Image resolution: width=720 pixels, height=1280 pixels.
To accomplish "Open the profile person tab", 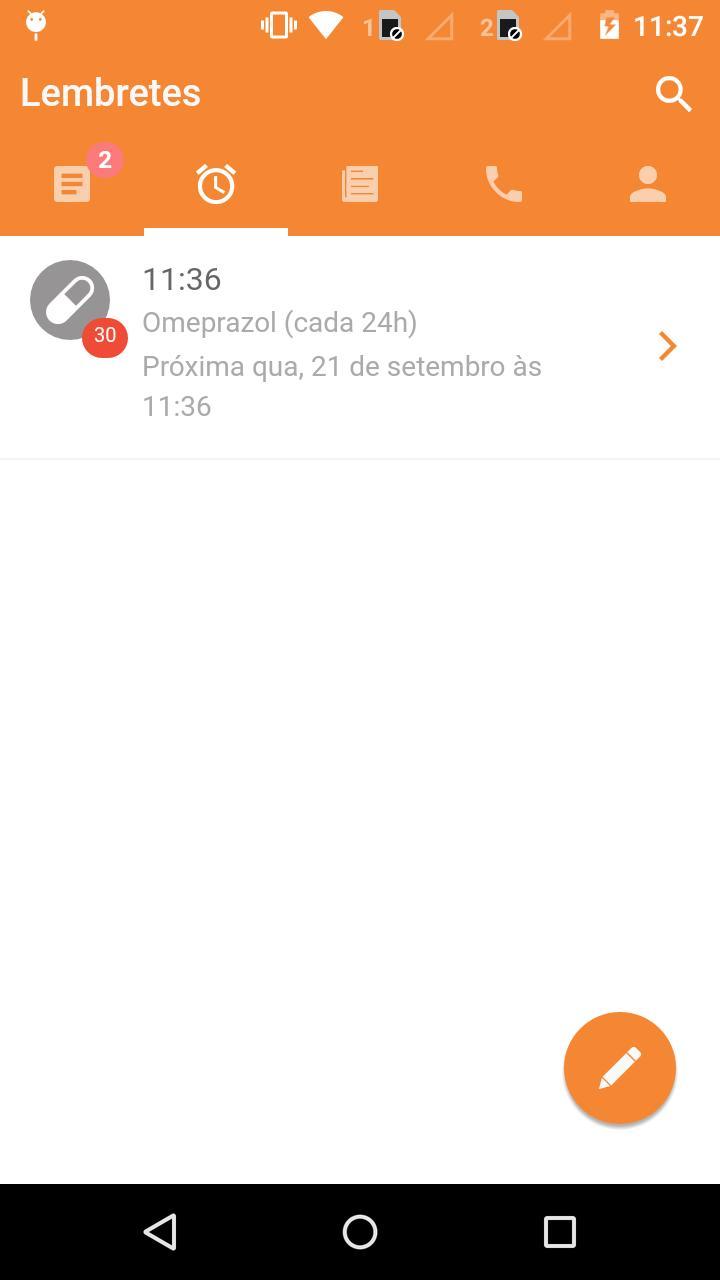I will (x=647, y=185).
